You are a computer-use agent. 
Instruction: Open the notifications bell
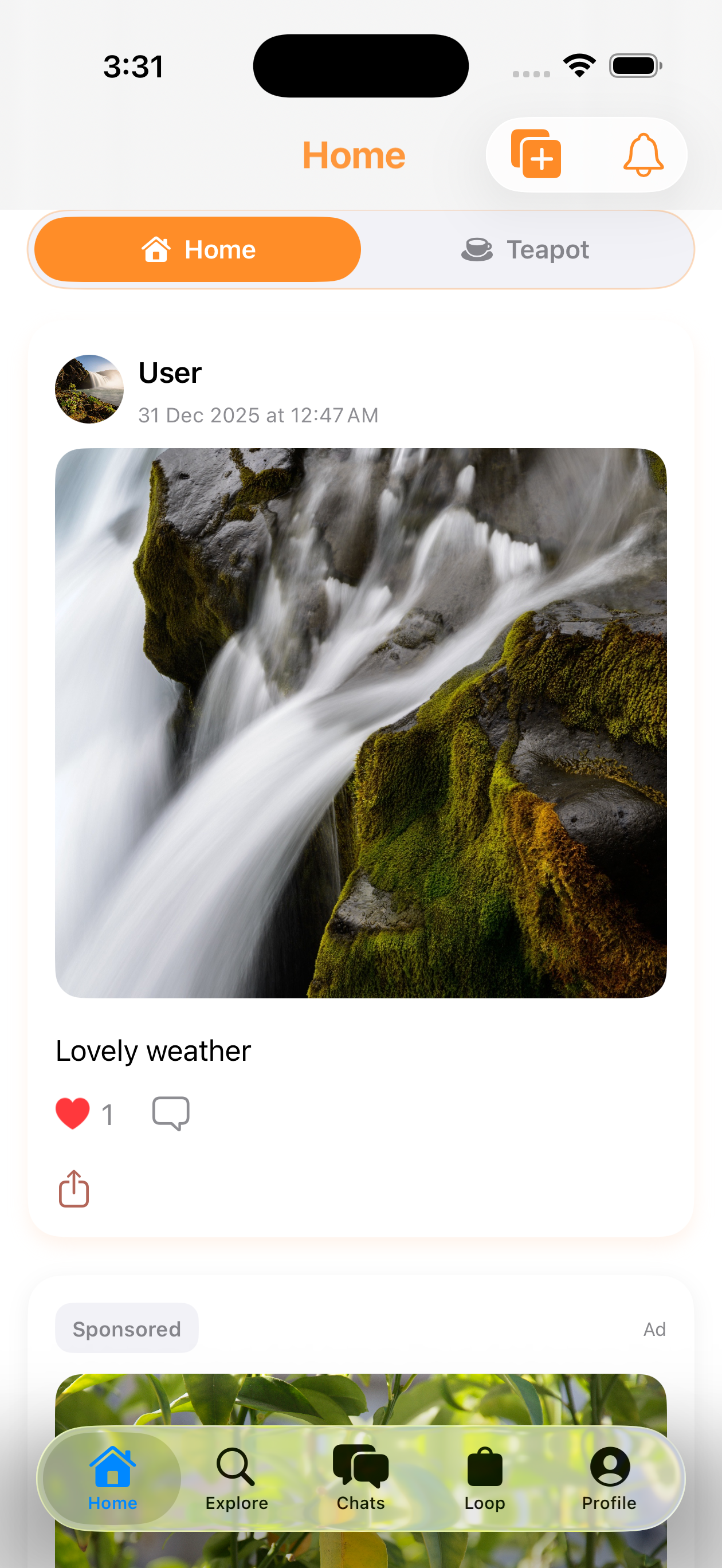pyautogui.click(x=643, y=154)
